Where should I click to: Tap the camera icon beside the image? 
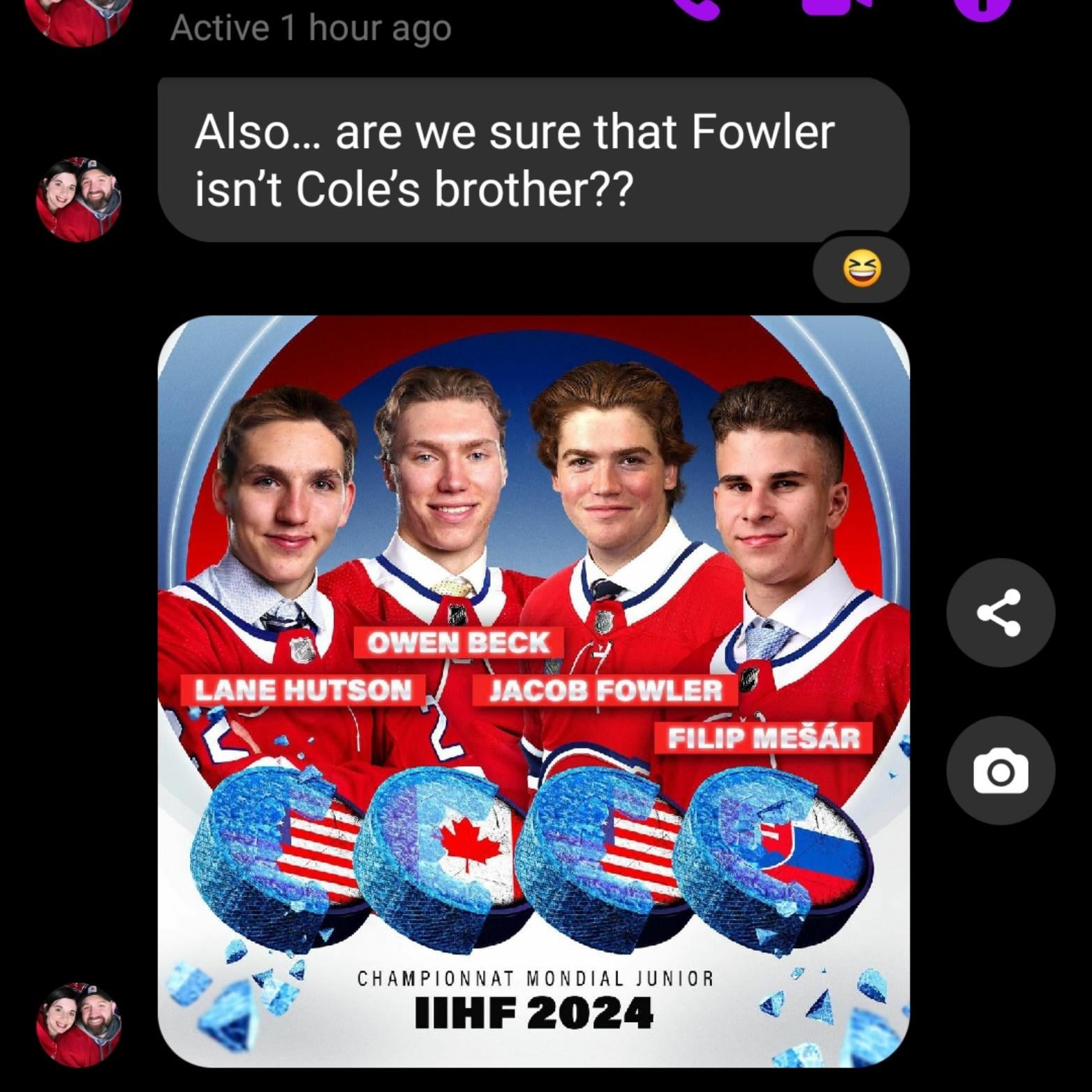click(1000, 771)
